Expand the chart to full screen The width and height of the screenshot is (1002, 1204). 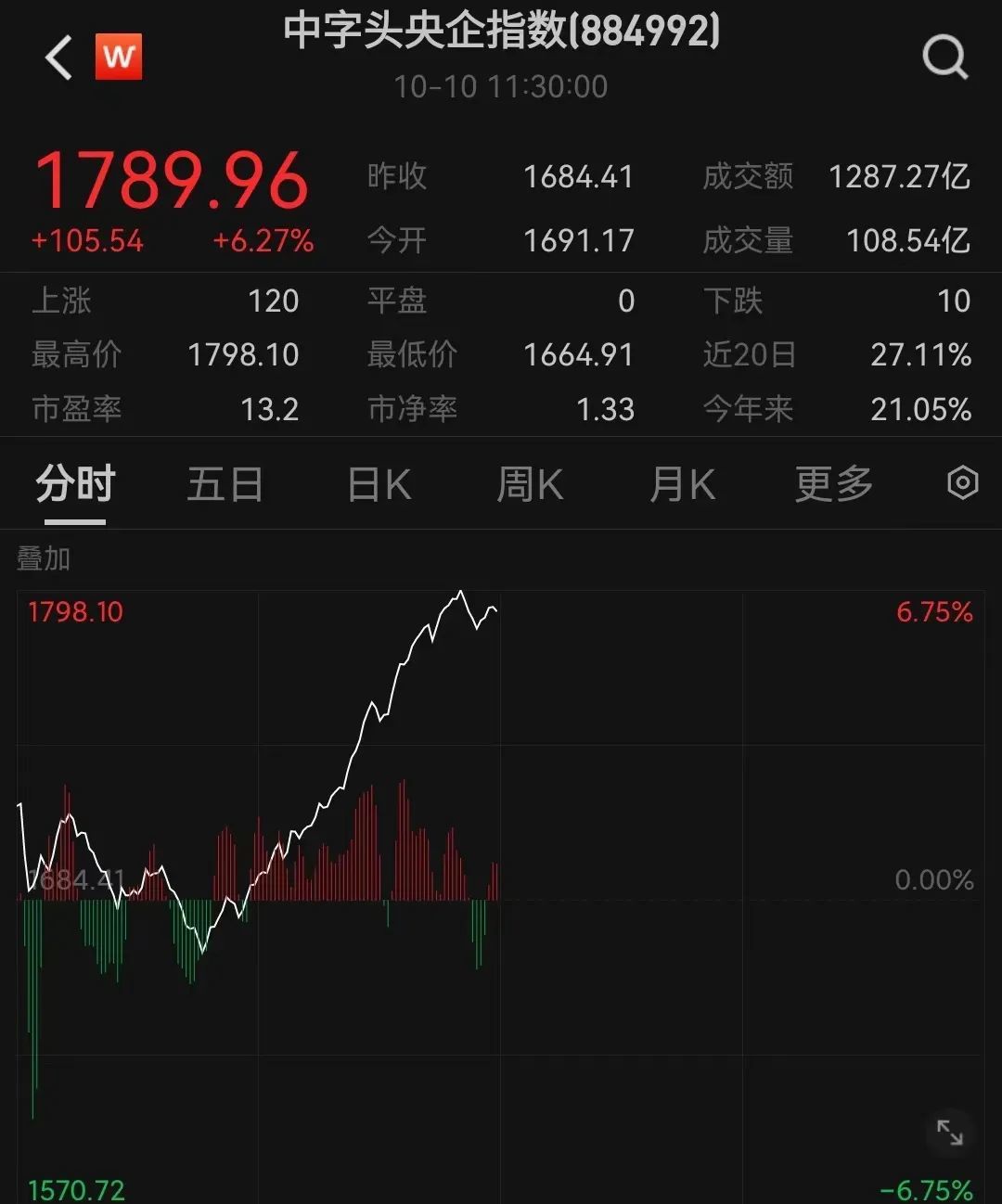(949, 1132)
